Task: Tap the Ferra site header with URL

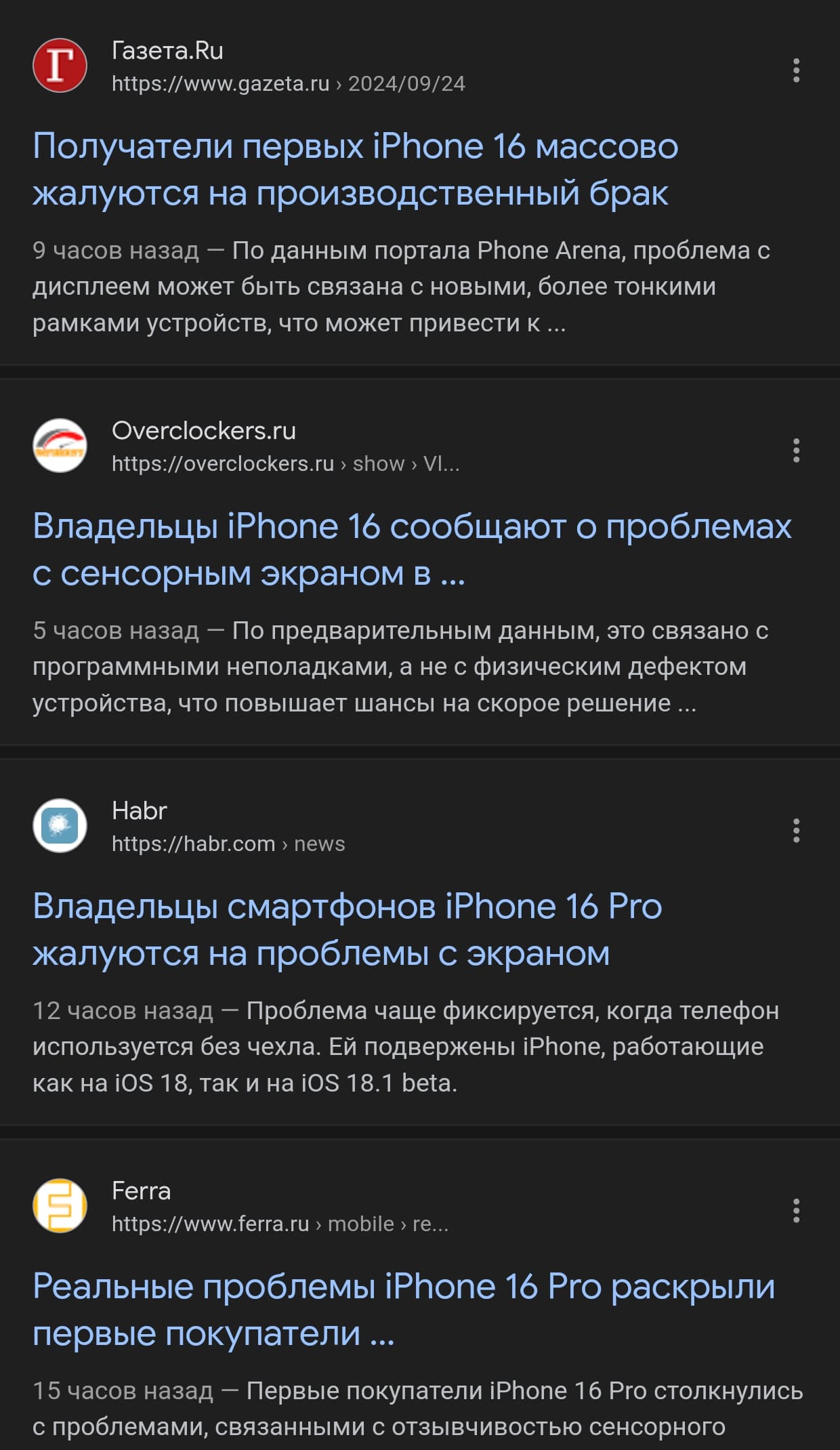Action: [x=241, y=1207]
